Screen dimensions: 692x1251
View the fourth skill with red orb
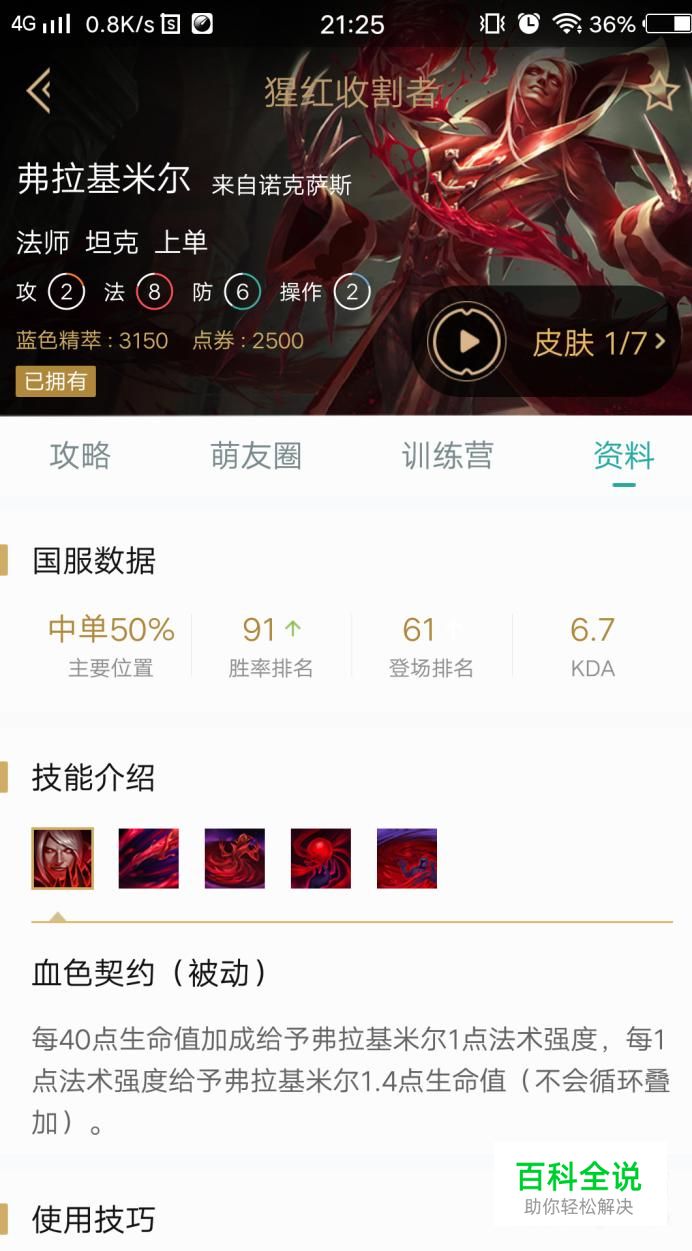pos(321,858)
